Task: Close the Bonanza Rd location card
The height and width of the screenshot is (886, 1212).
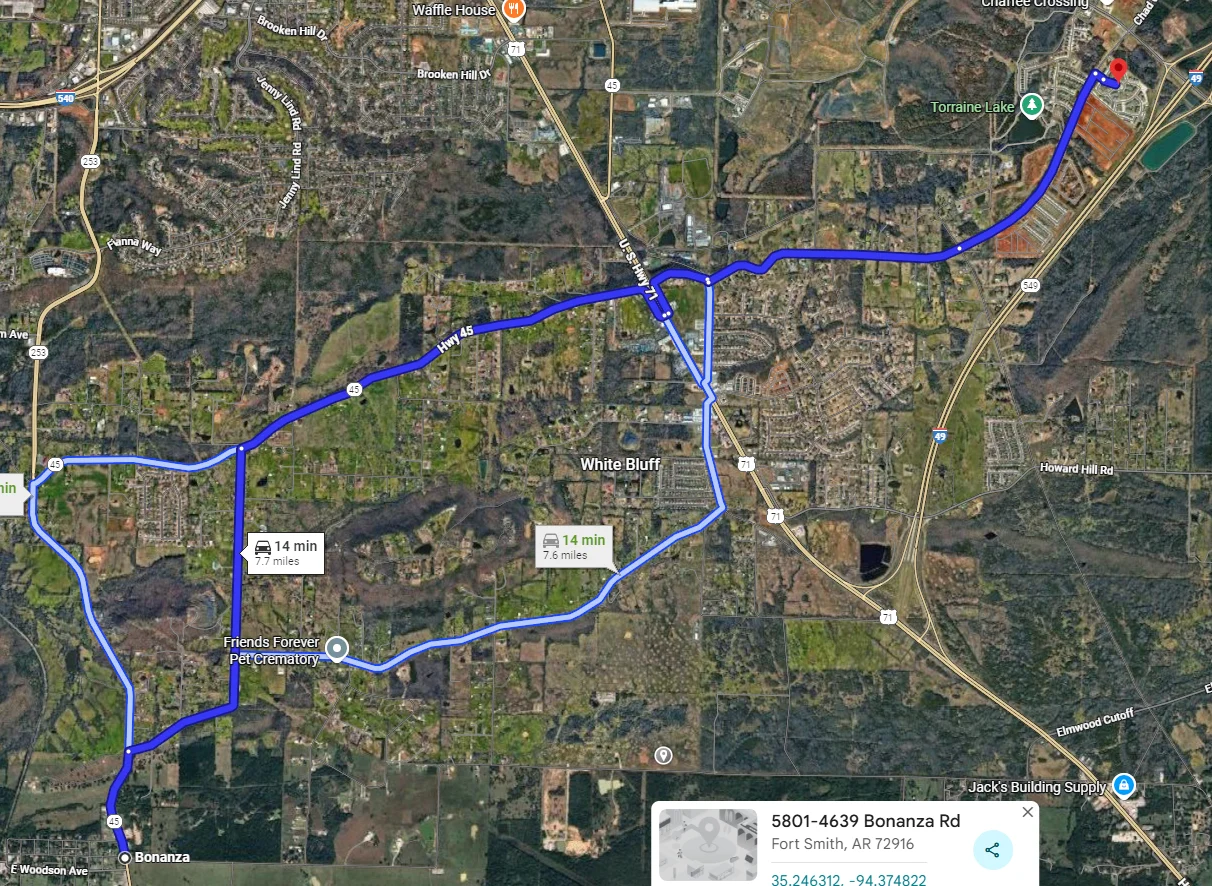Action: coord(1027,812)
